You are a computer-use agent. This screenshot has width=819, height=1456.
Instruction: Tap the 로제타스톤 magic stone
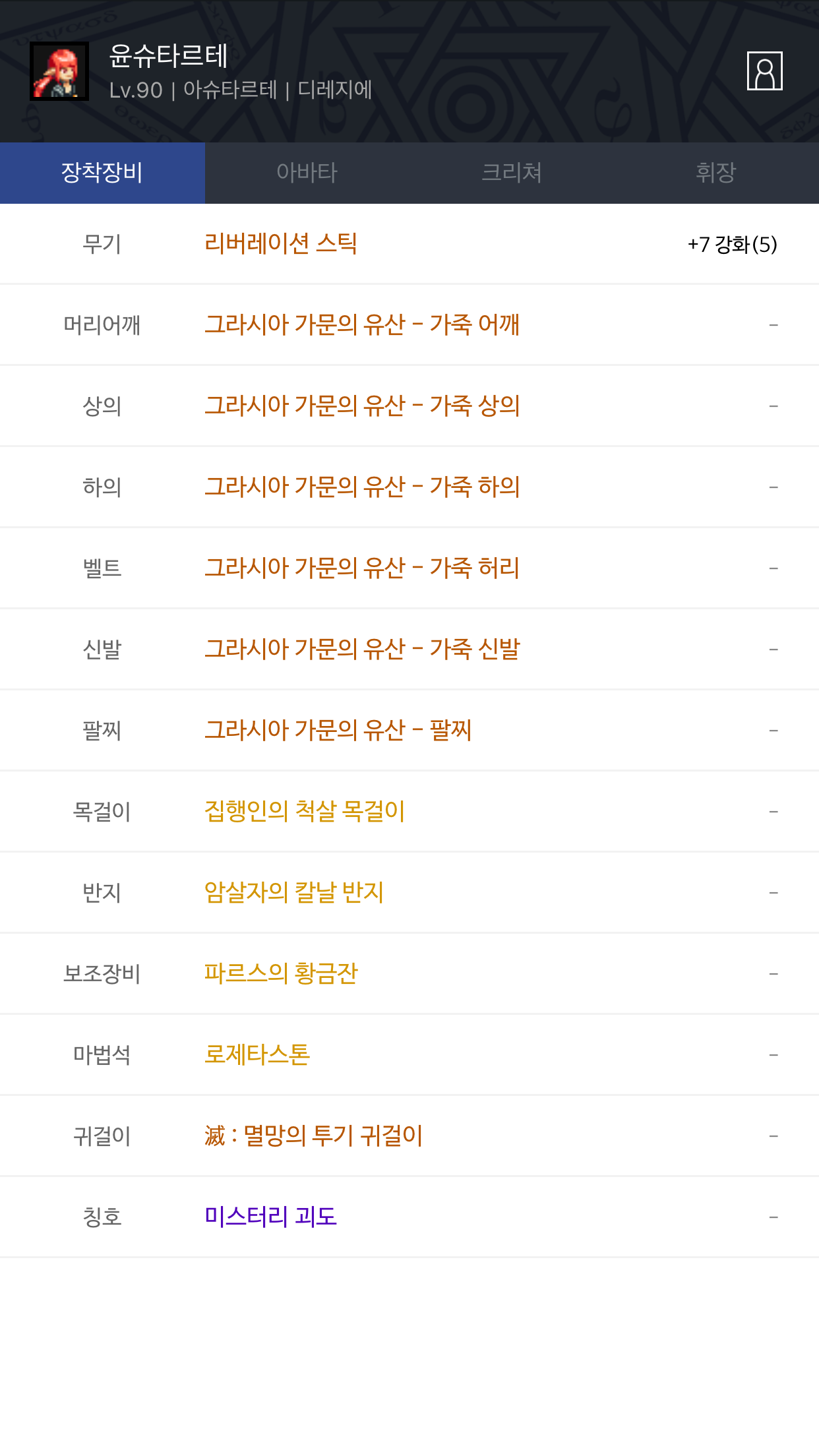pos(257,1055)
